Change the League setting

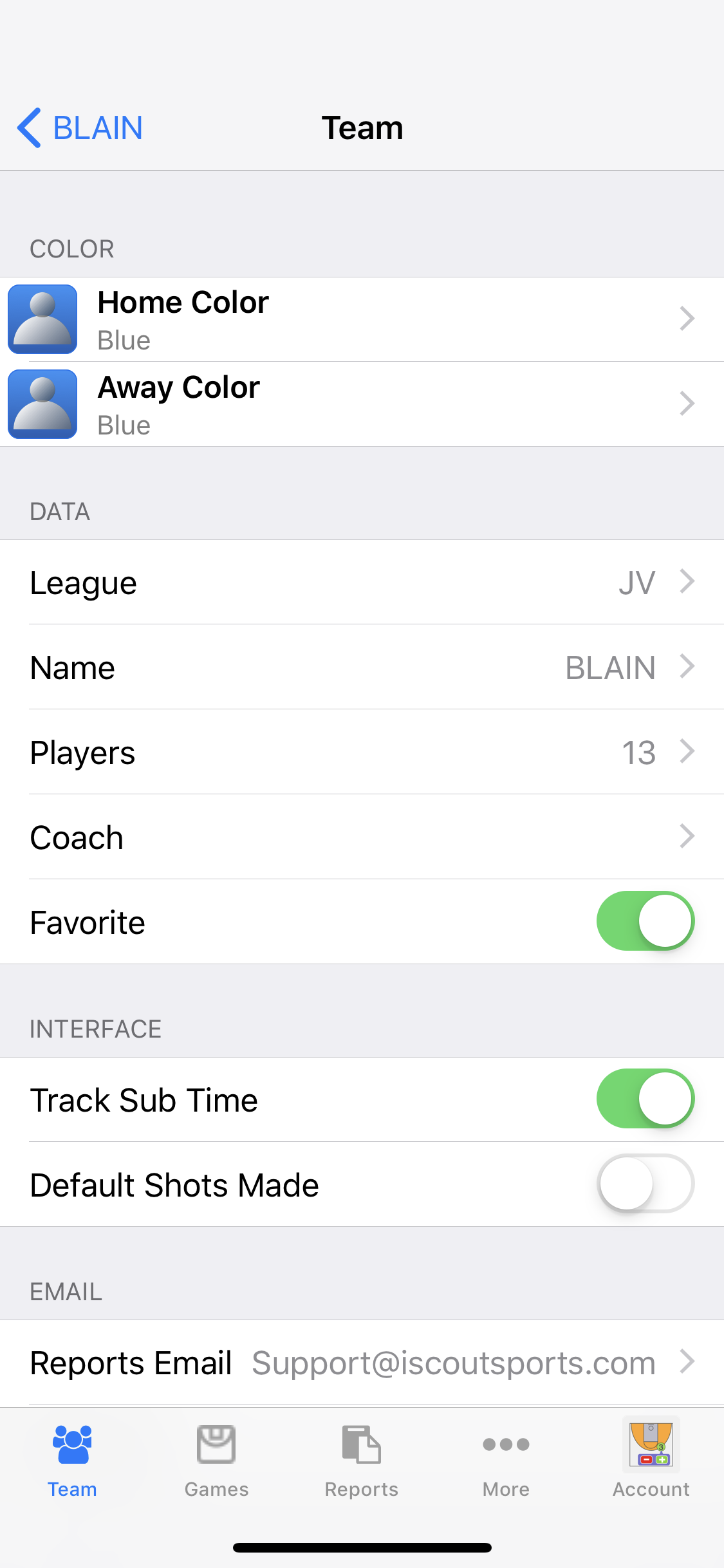pyautogui.click(x=362, y=583)
